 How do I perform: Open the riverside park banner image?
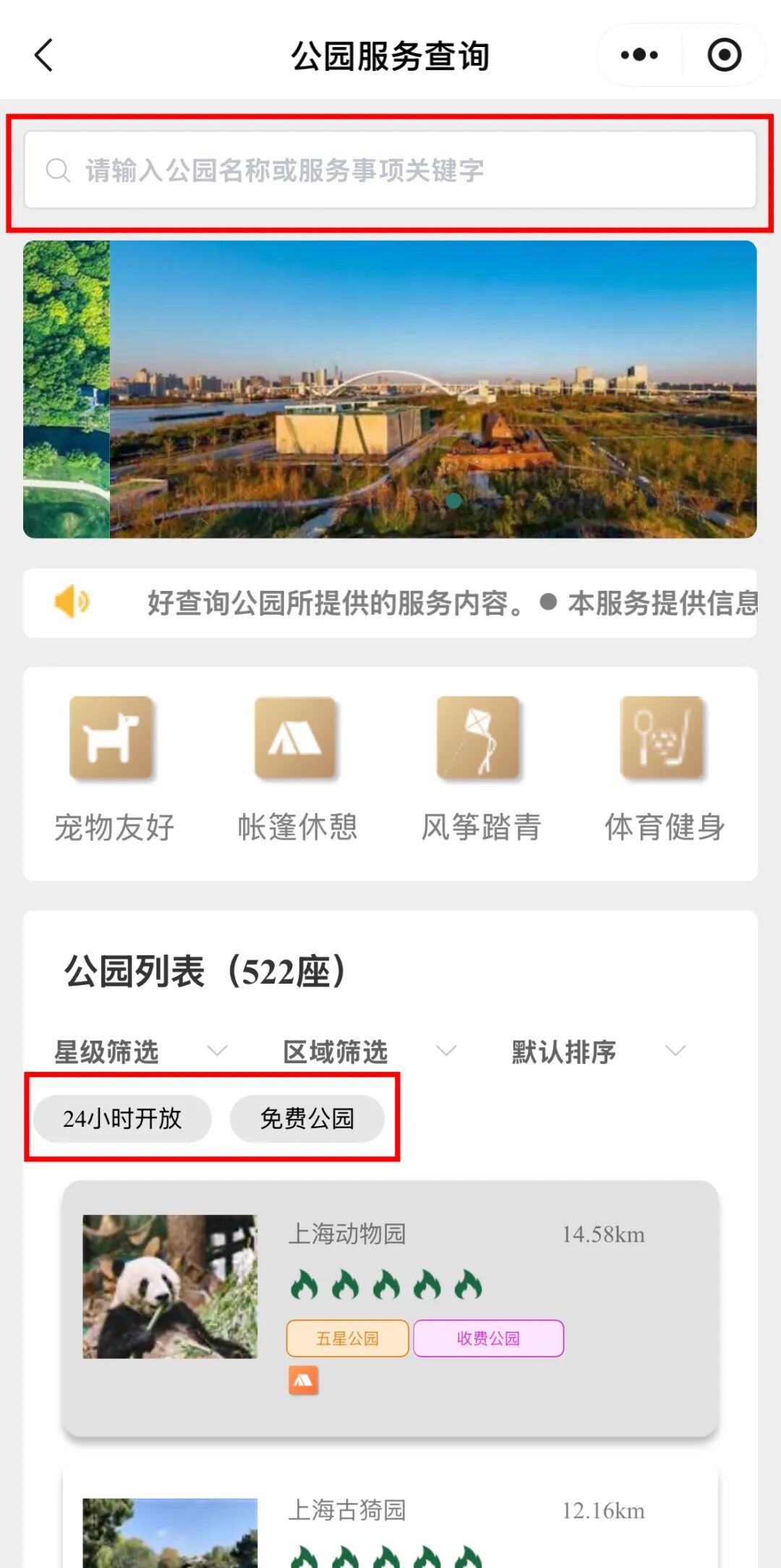(x=432, y=389)
